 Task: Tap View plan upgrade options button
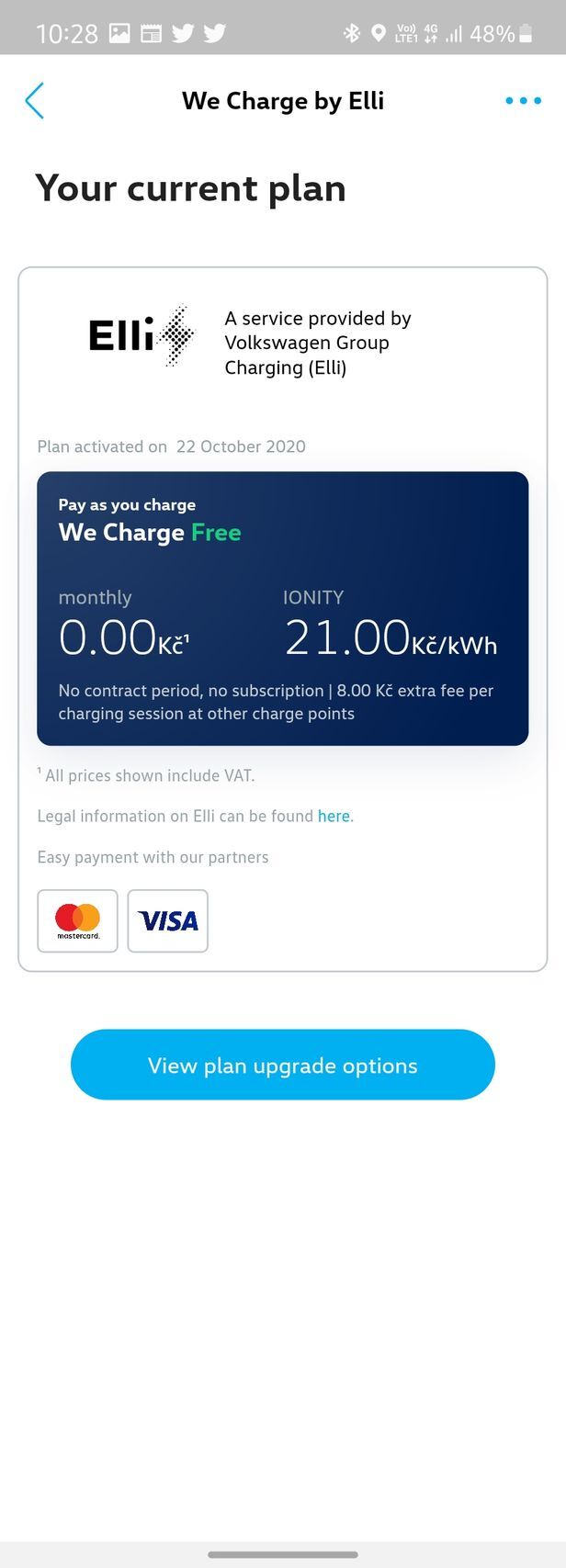283,1065
